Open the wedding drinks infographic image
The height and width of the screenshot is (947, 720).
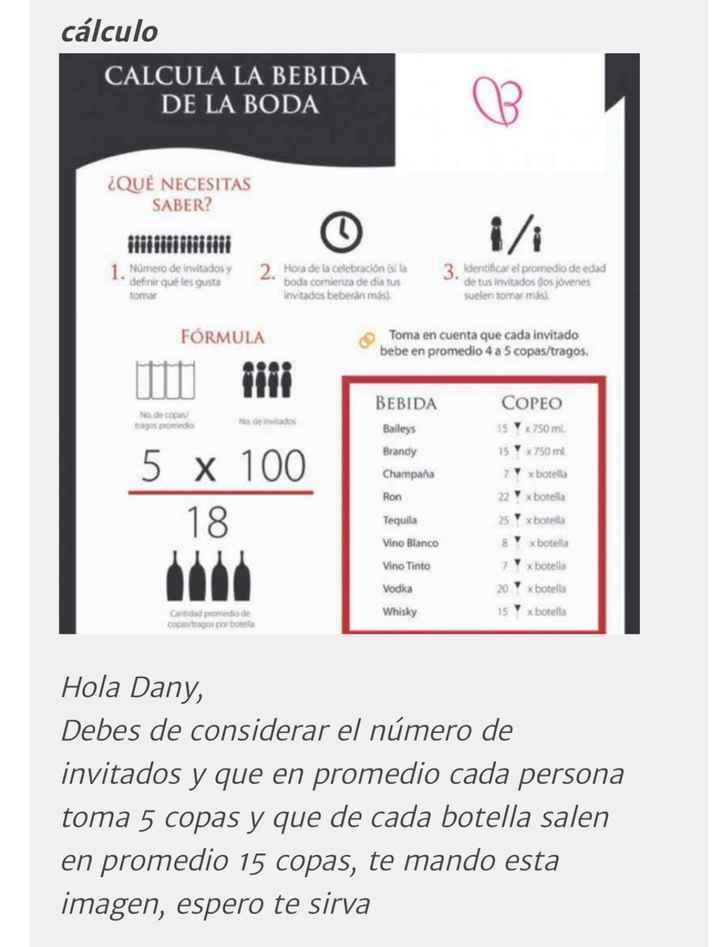(x=349, y=343)
